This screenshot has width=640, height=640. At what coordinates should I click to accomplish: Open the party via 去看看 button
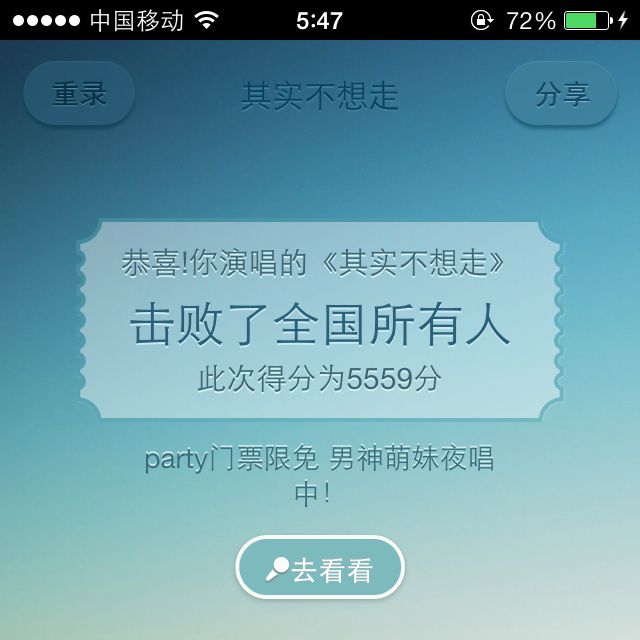(320, 570)
